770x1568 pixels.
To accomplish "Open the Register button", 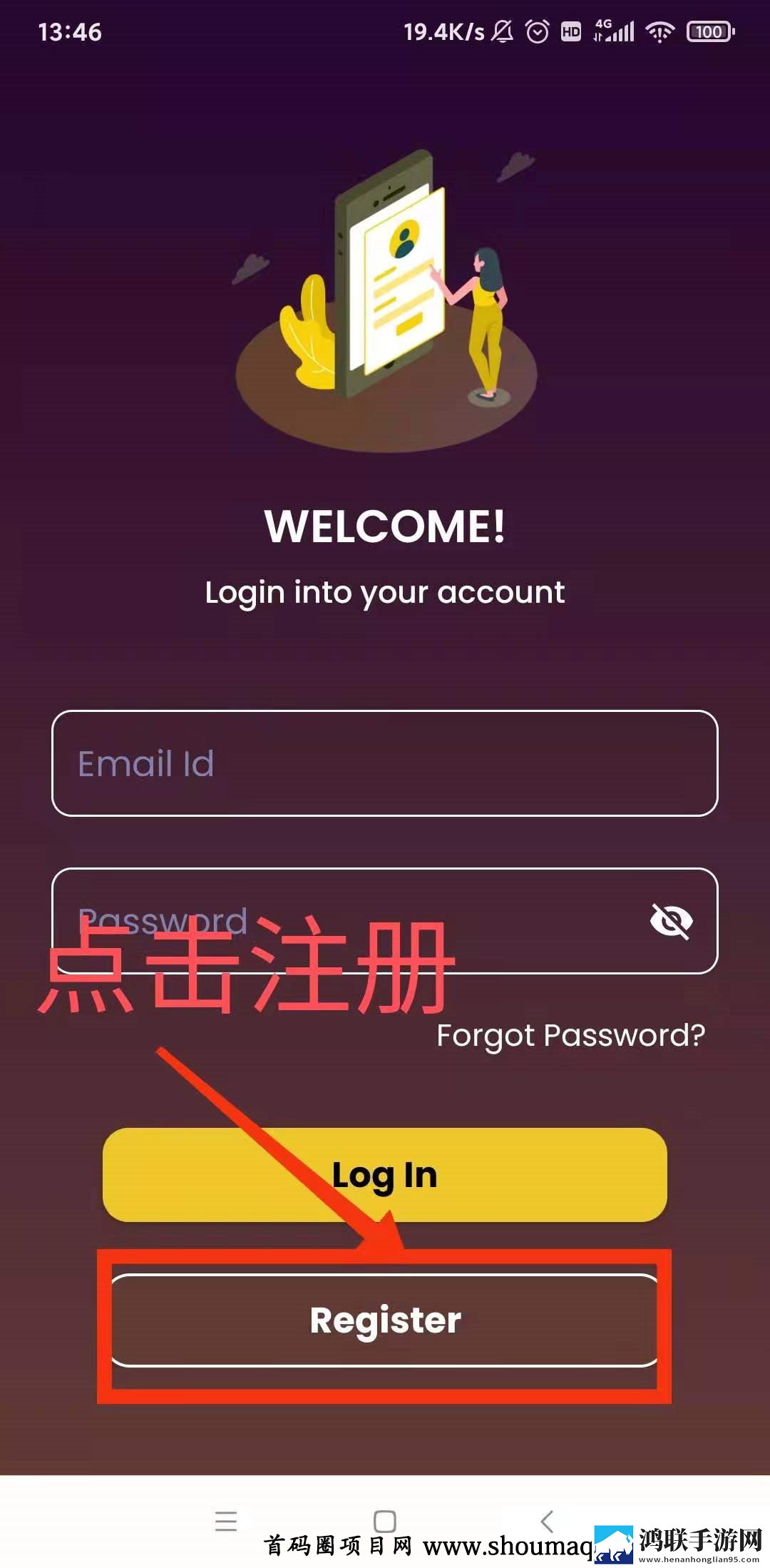I will (385, 1320).
